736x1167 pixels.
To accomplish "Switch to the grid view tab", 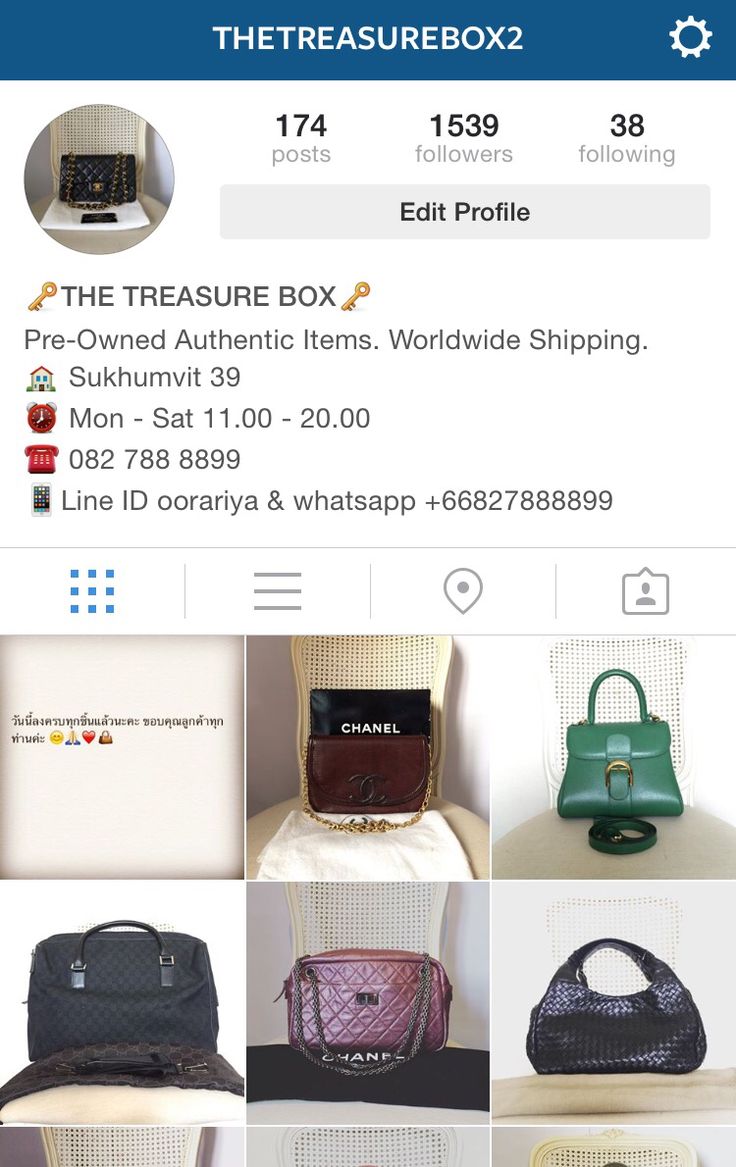I will pyautogui.click(x=92, y=591).
